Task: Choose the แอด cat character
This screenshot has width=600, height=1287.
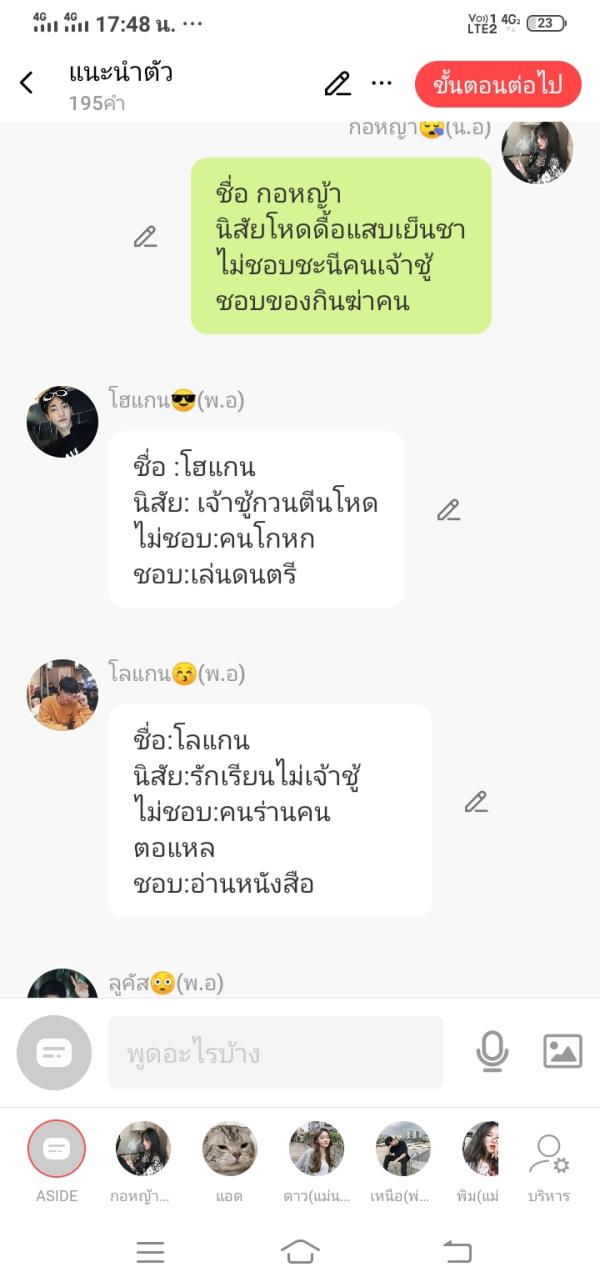Action: click(230, 1149)
